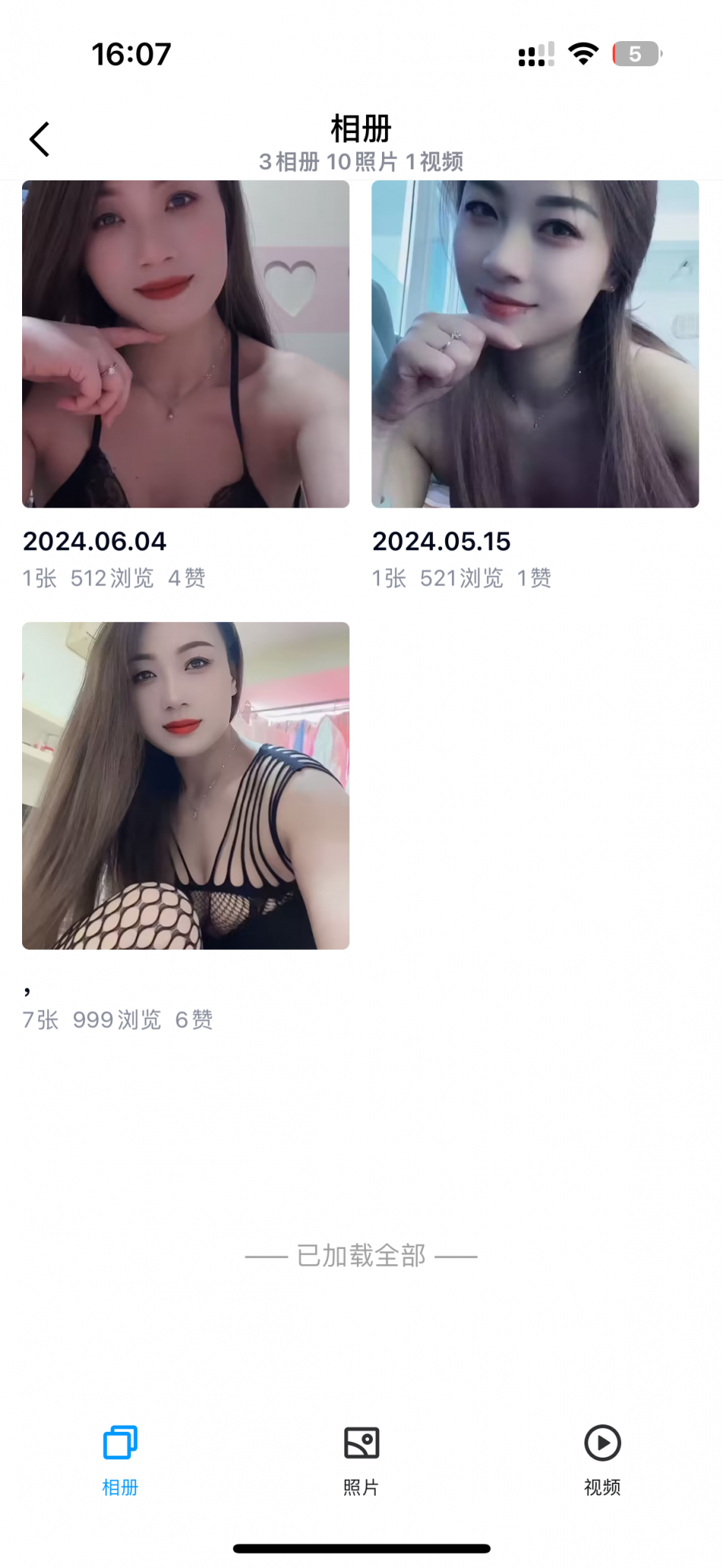Go back using the top-left arrow
The image size is (723, 1568).
click(x=40, y=139)
